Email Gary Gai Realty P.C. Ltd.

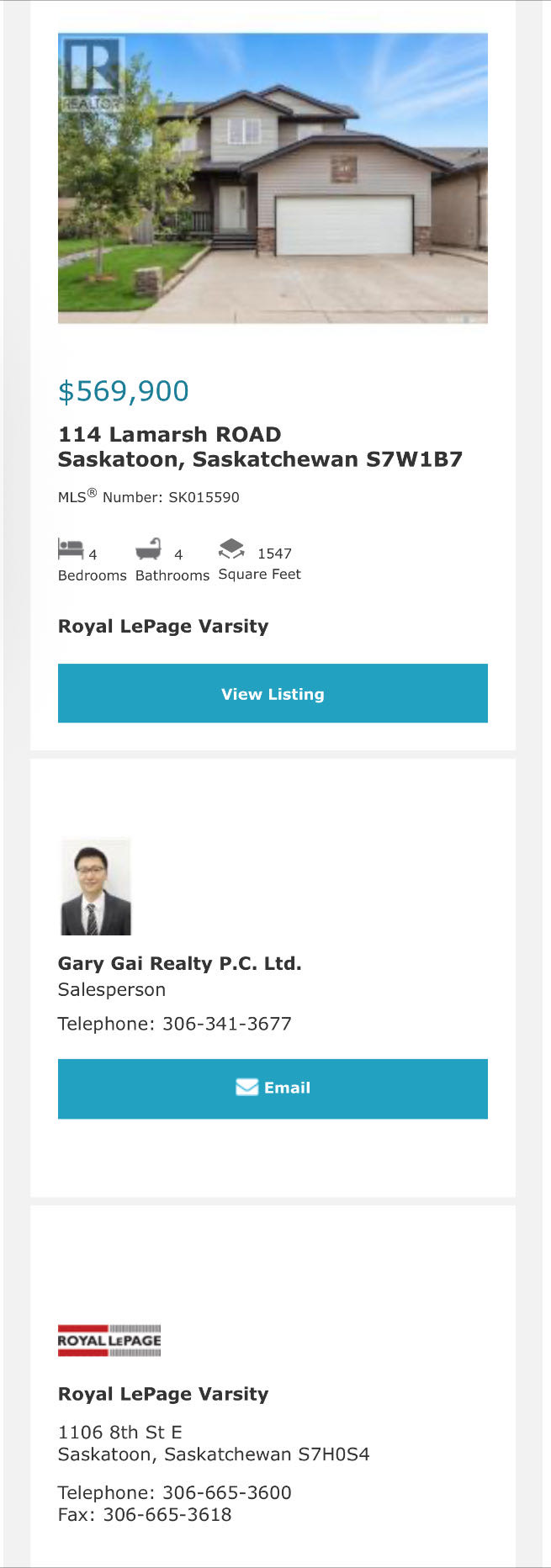[x=273, y=1088]
